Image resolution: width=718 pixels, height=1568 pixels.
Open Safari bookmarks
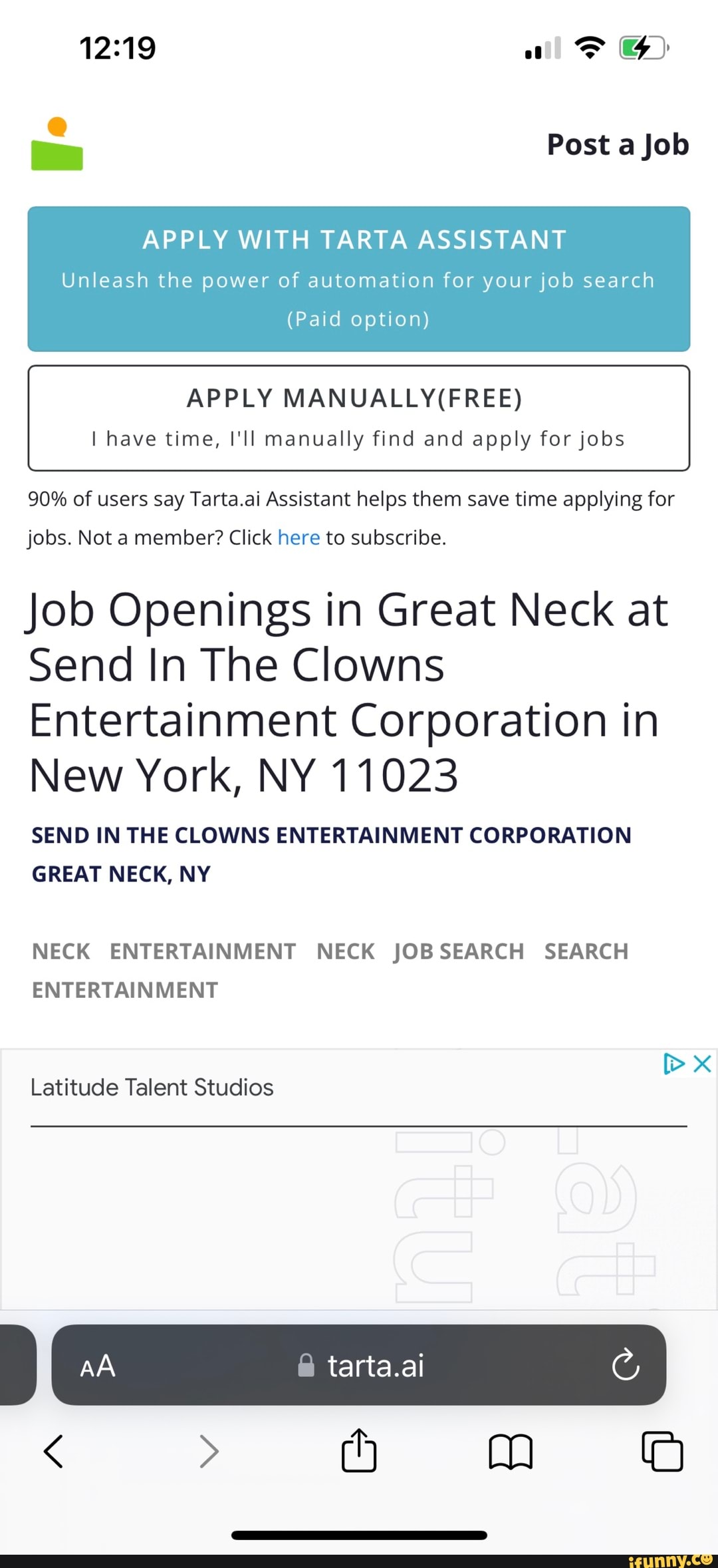click(x=510, y=1451)
